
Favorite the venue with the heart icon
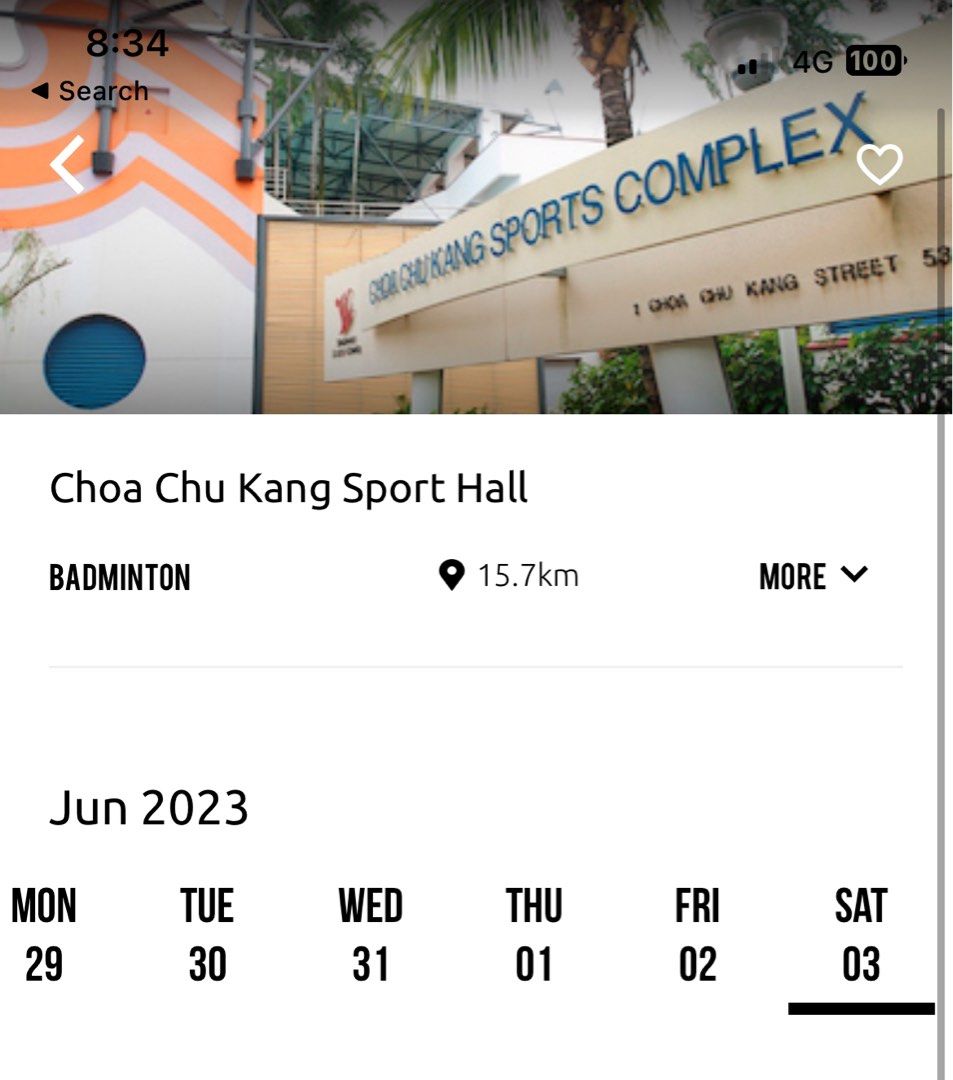tap(880, 163)
